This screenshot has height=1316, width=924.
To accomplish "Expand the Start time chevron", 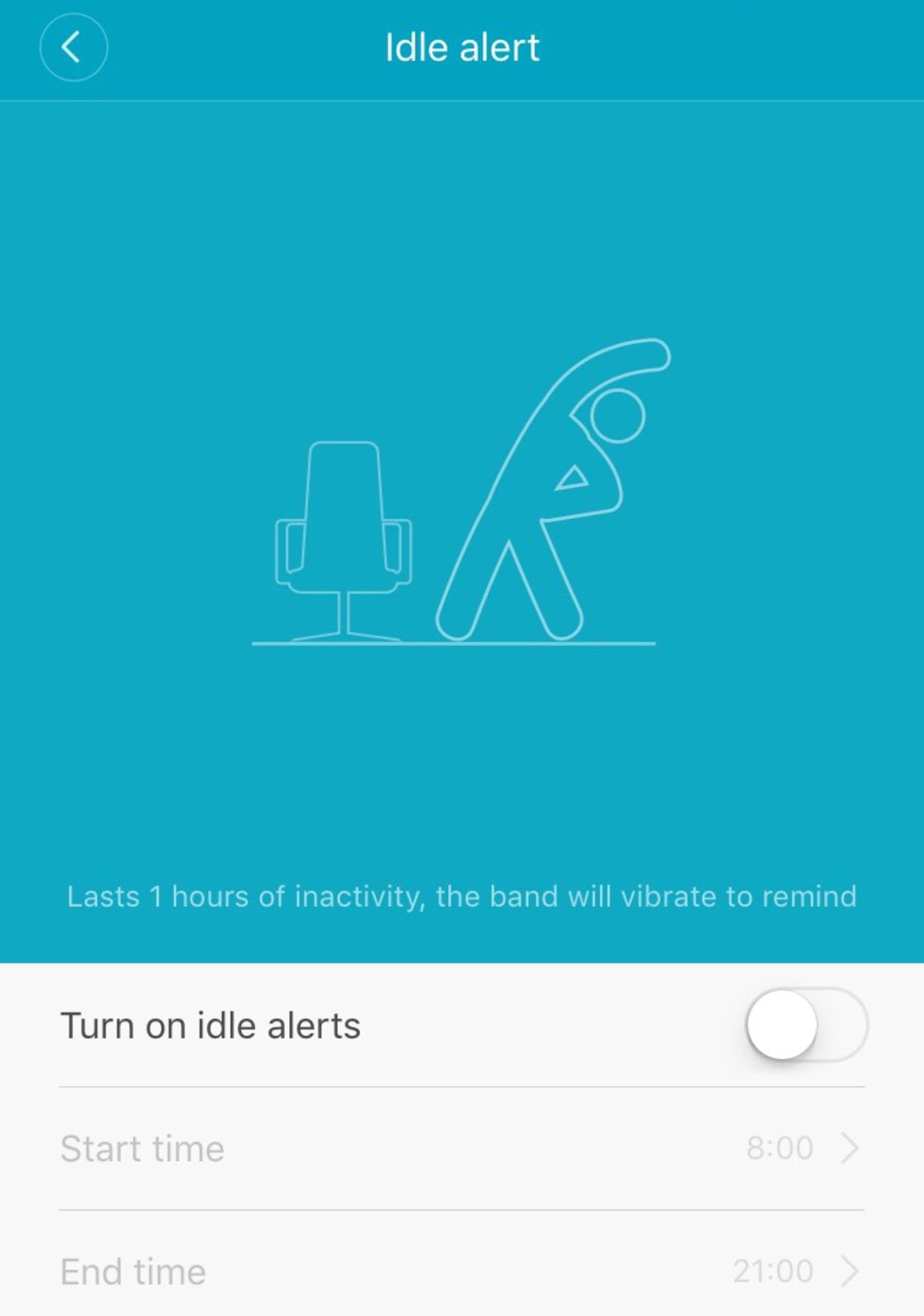I will click(852, 1147).
